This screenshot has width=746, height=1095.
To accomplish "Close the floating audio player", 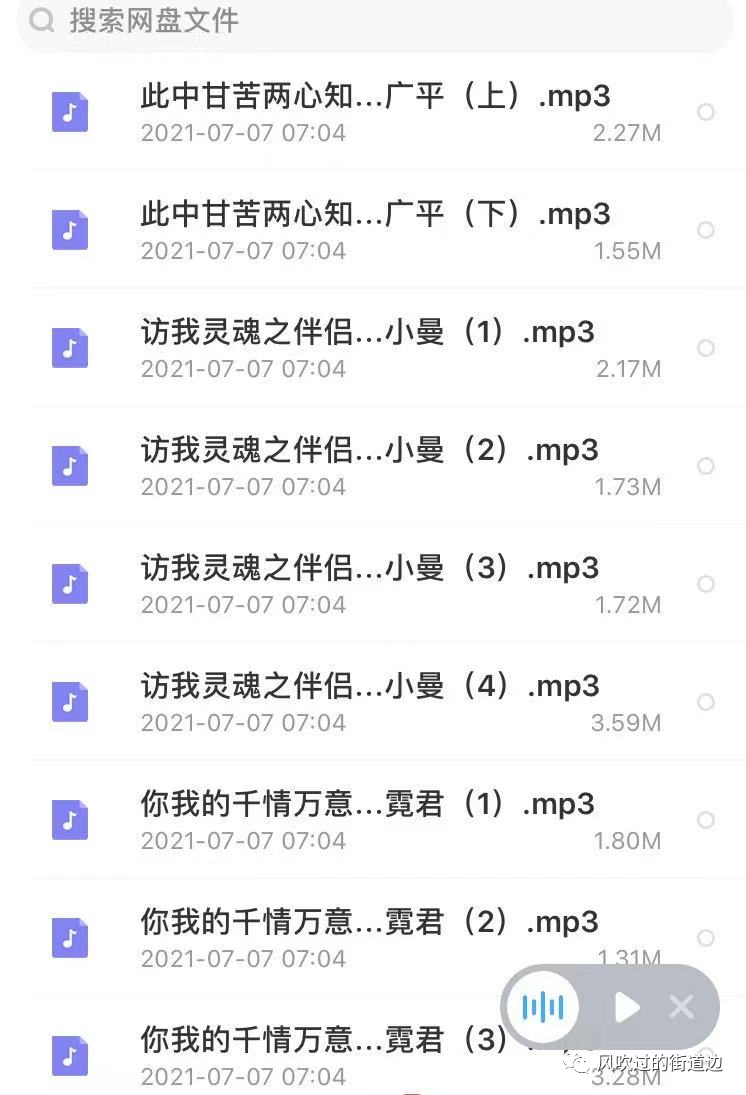I will (x=682, y=1007).
